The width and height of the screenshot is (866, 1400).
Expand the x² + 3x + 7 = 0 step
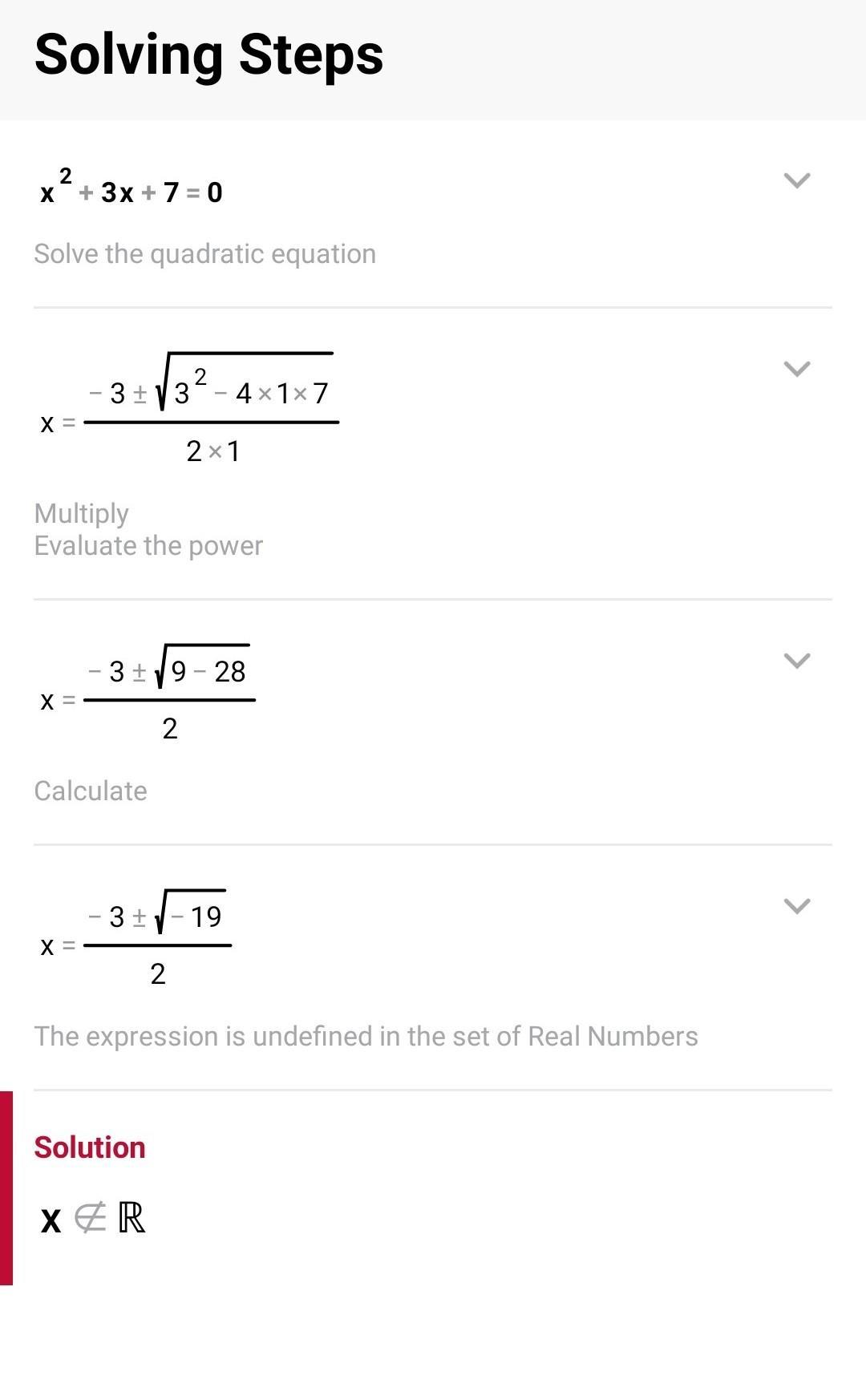point(796,180)
